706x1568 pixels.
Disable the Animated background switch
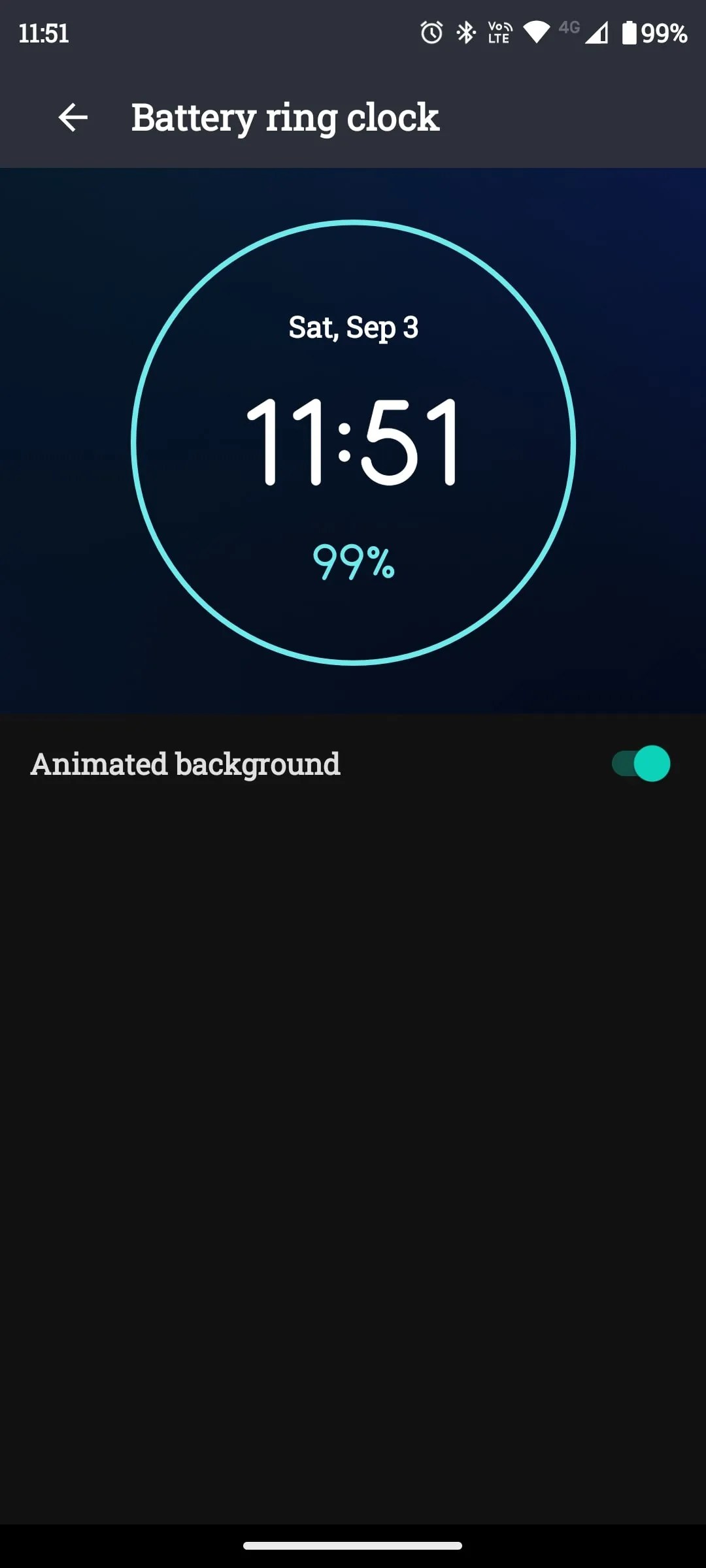pos(641,763)
